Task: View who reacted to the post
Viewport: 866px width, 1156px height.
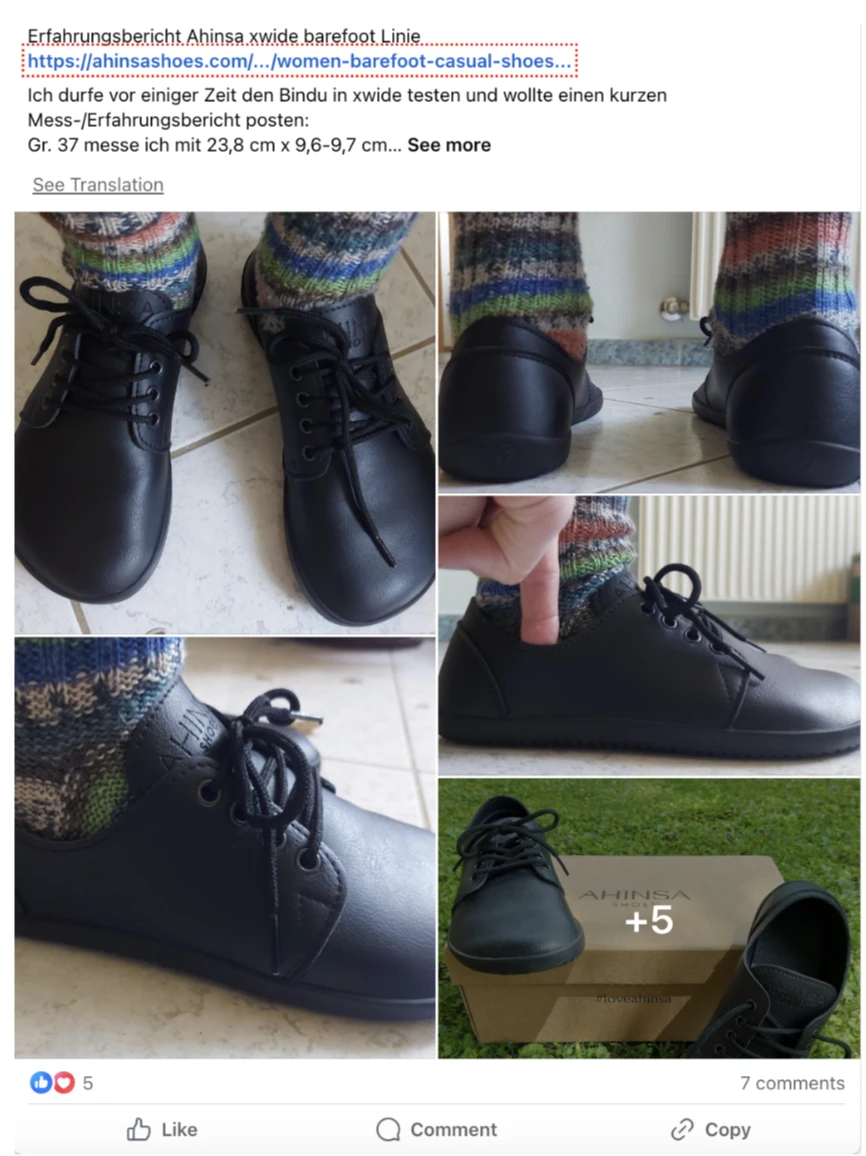Action: pyautogui.click(x=62, y=1083)
